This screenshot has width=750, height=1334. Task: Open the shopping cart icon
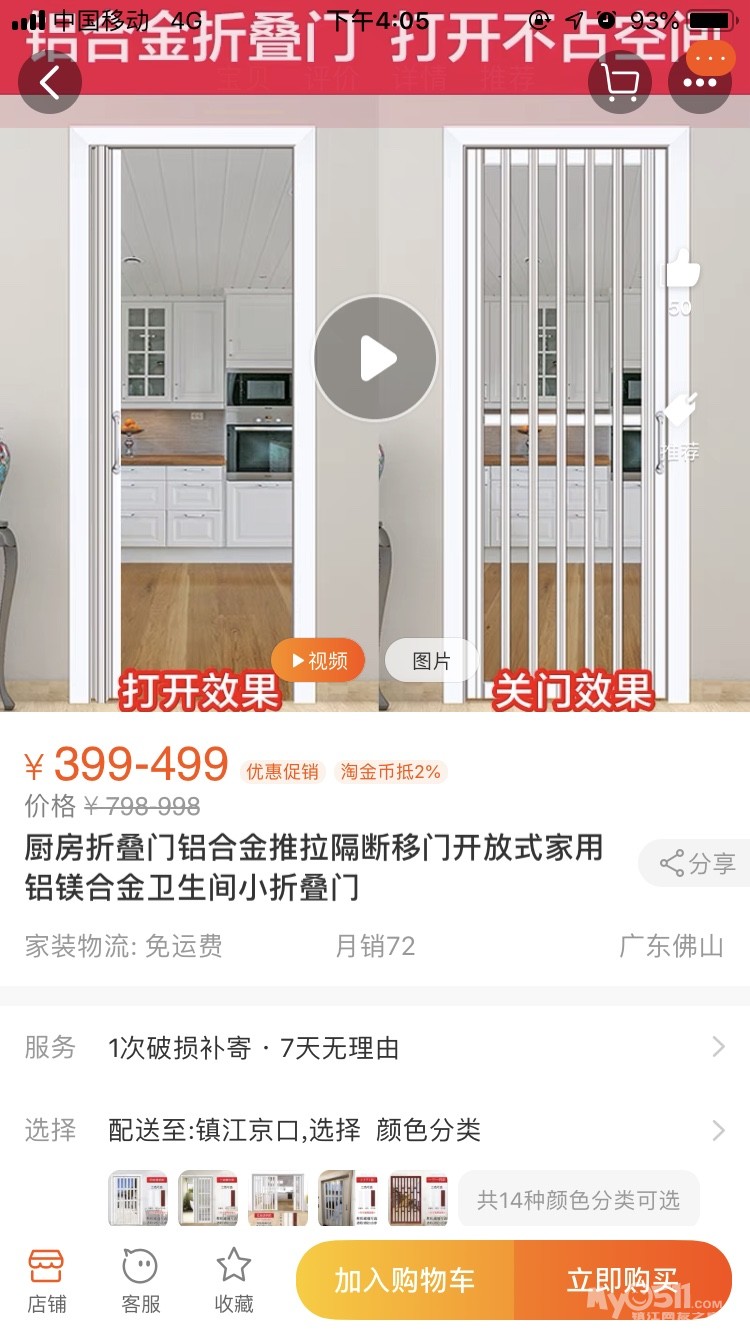coord(620,82)
